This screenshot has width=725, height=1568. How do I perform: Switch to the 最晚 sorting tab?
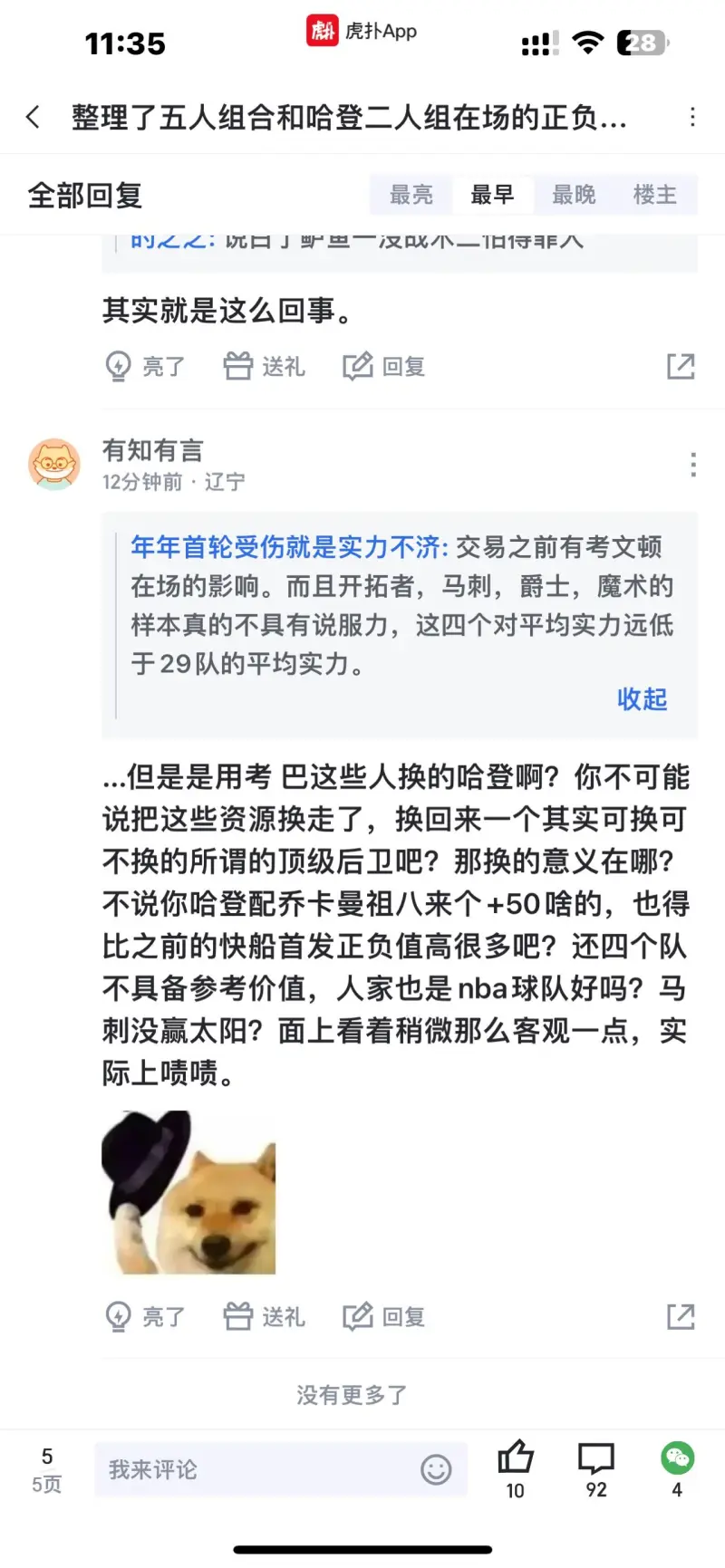(x=574, y=195)
